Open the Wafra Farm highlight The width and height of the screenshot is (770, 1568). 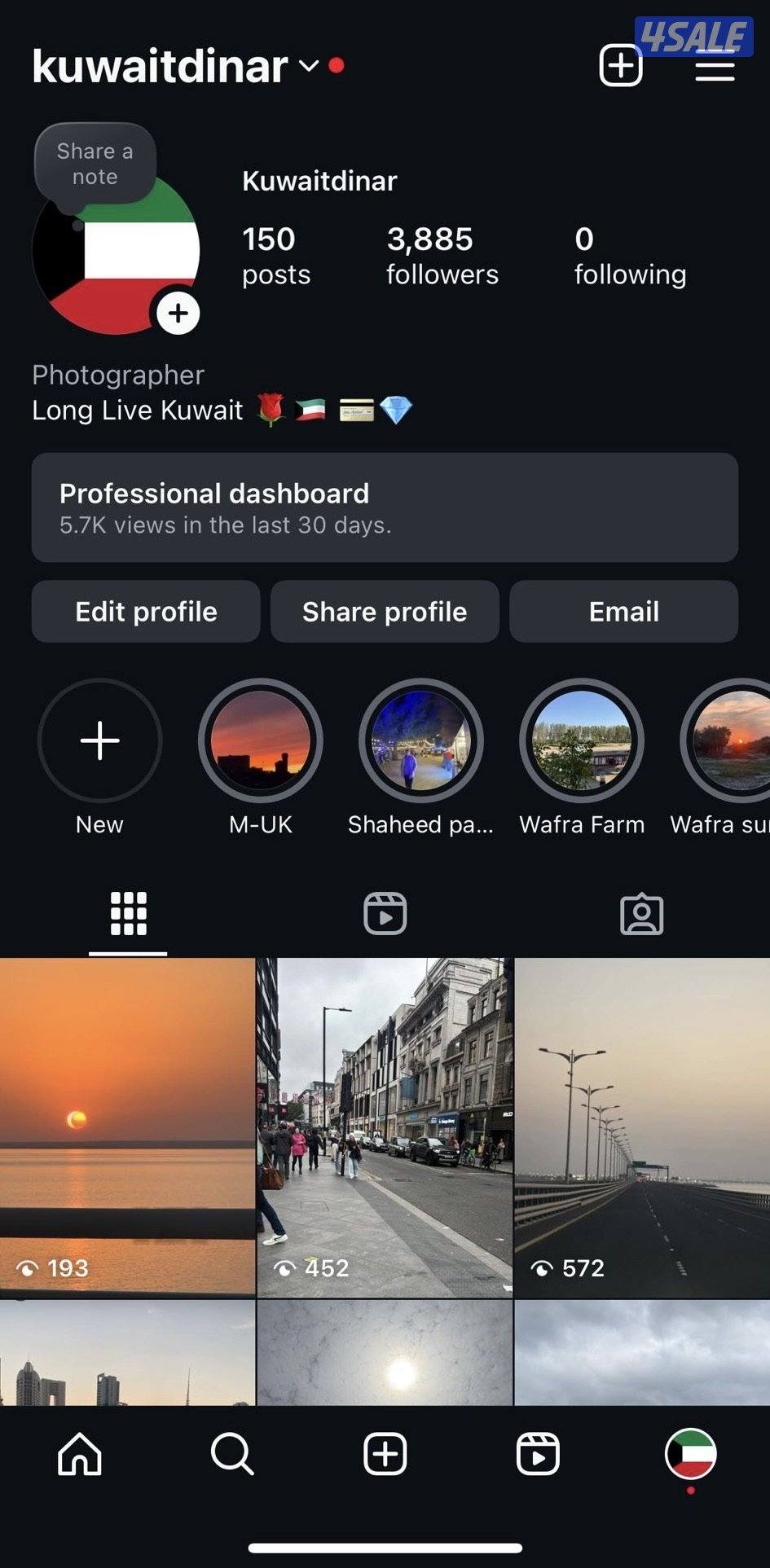[581, 740]
